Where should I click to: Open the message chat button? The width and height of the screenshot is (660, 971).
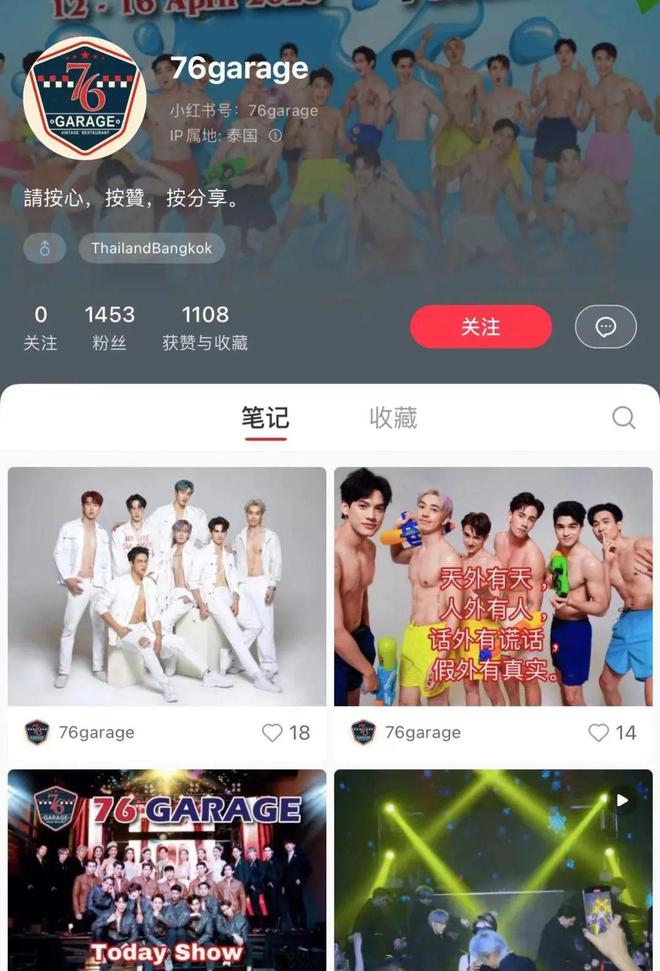(605, 327)
